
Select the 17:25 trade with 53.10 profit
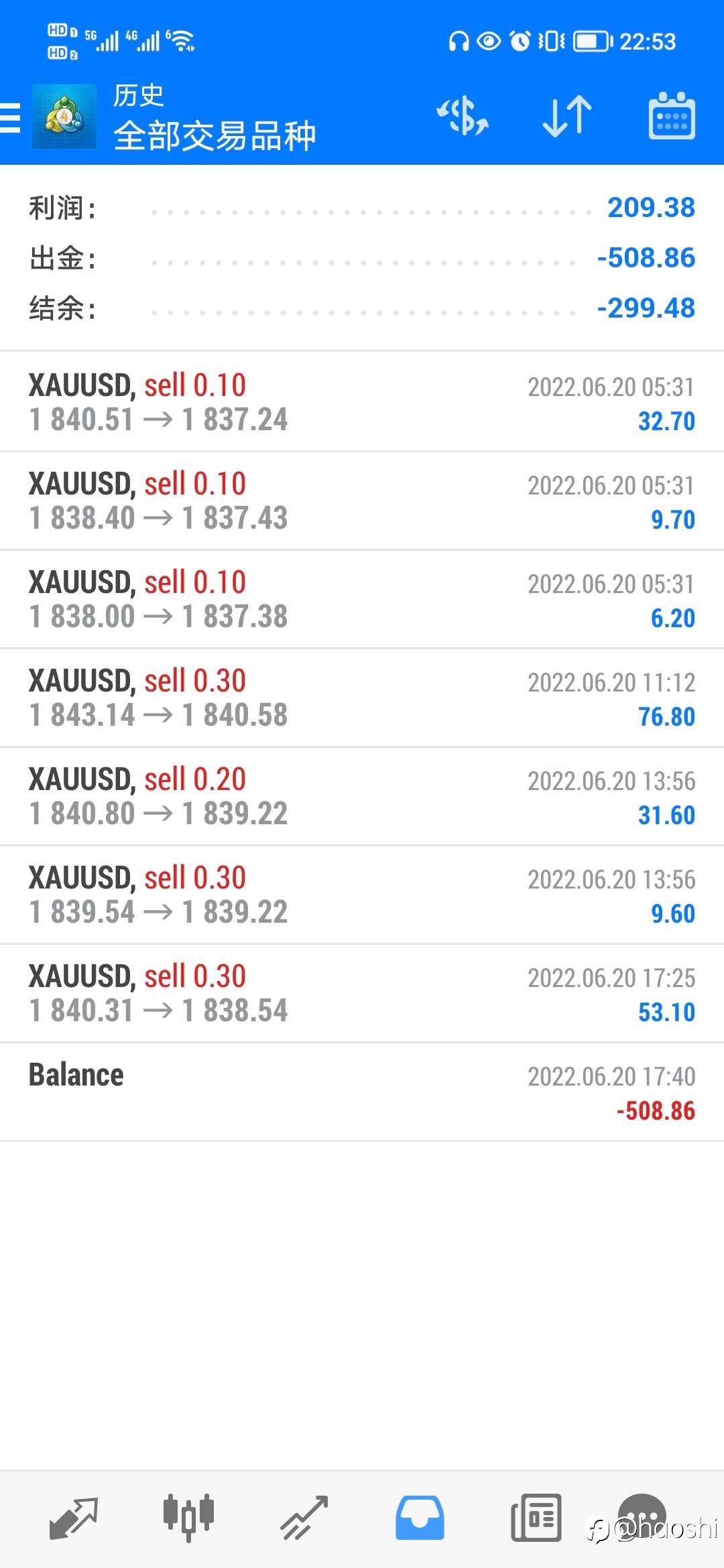point(362,993)
